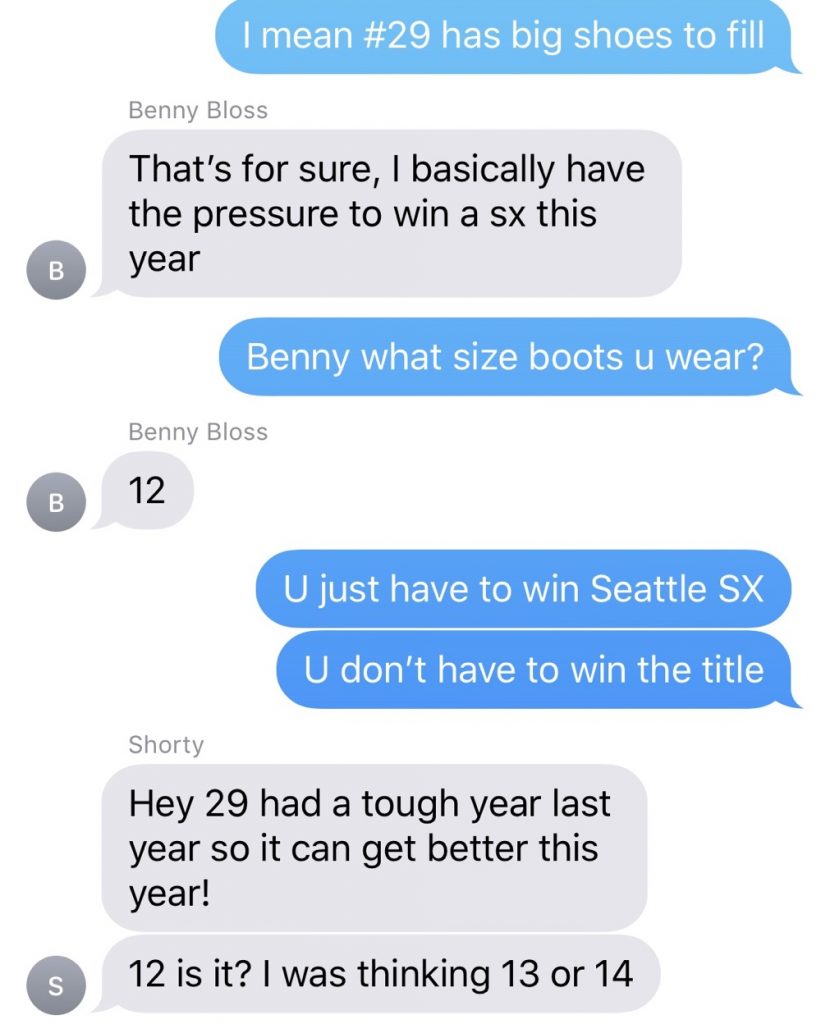Tap Benny Bloss's avatar beside the "12" message

point(56,502)
